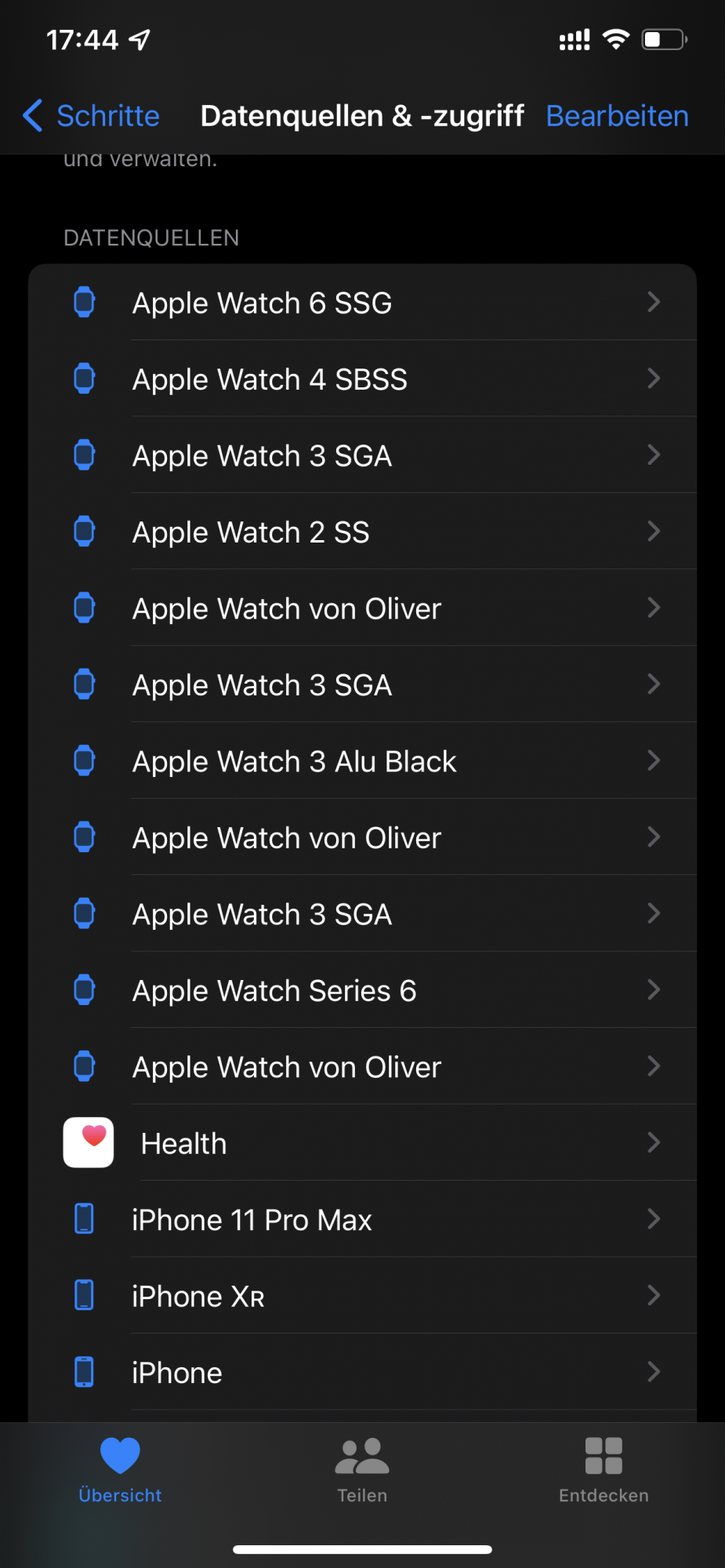Open Apple Watch Series 6 source
This screenshot has width=725, height=1568.
click(x=362, y=991)
